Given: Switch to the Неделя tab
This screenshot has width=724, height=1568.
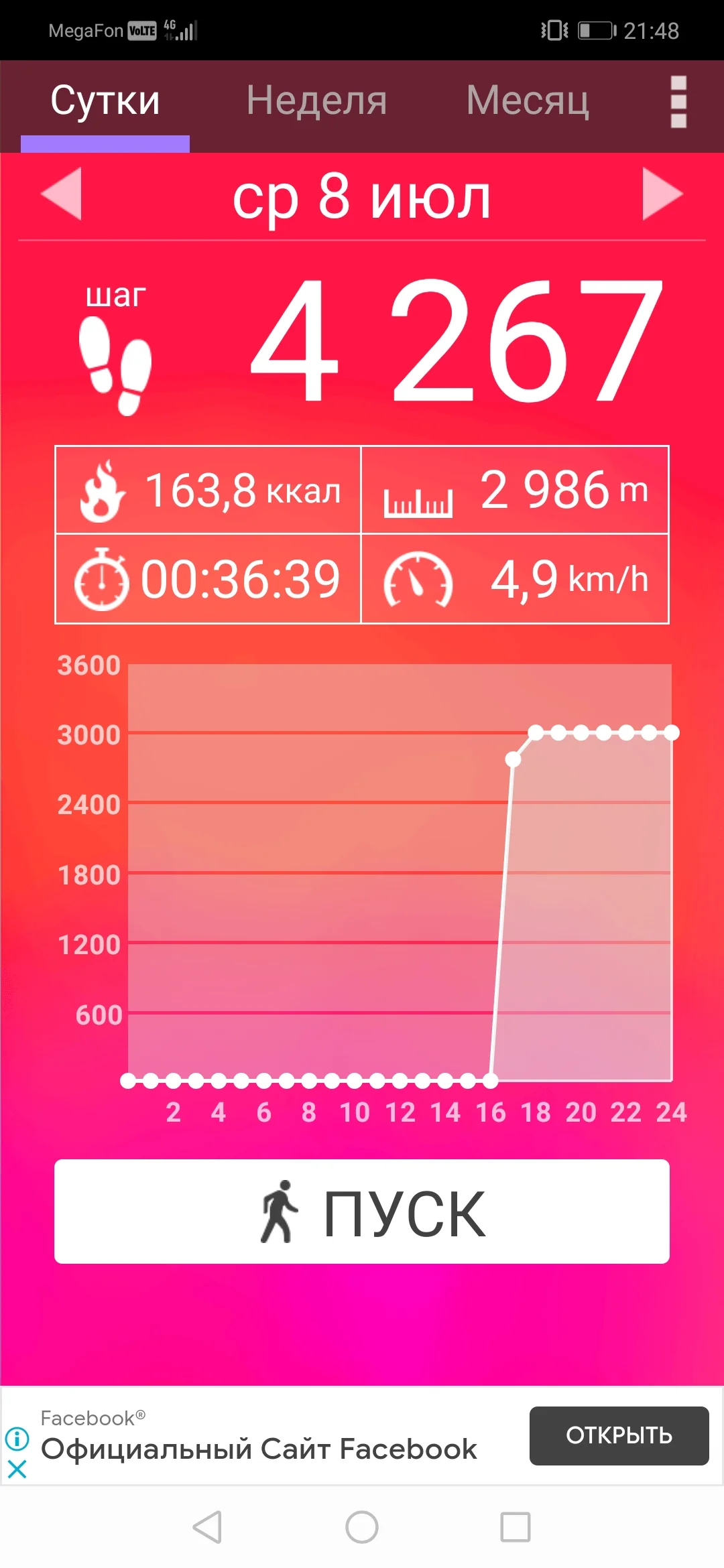Looking at the screenshot, I should (316, 101).
